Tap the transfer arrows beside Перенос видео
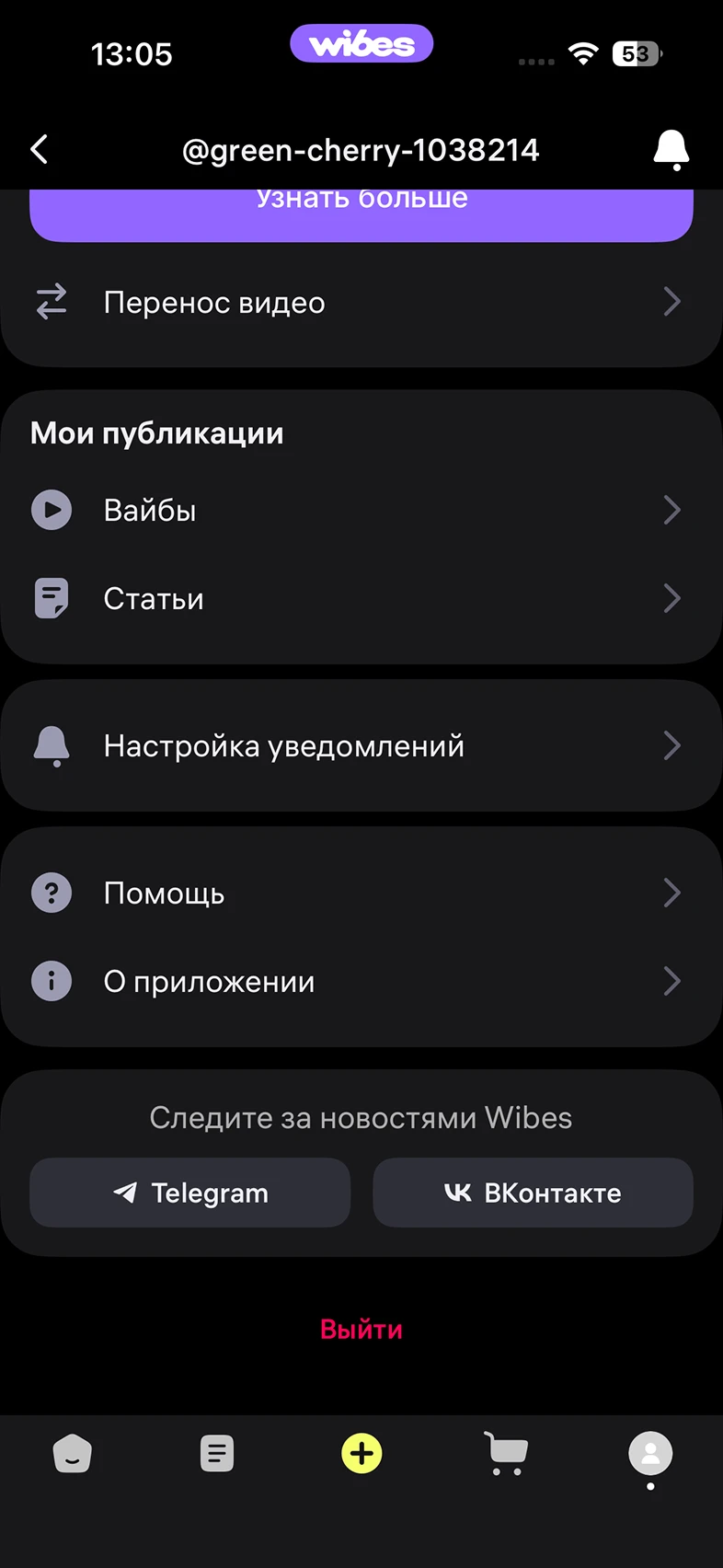723x1568 pixels. tap(51, 302)
